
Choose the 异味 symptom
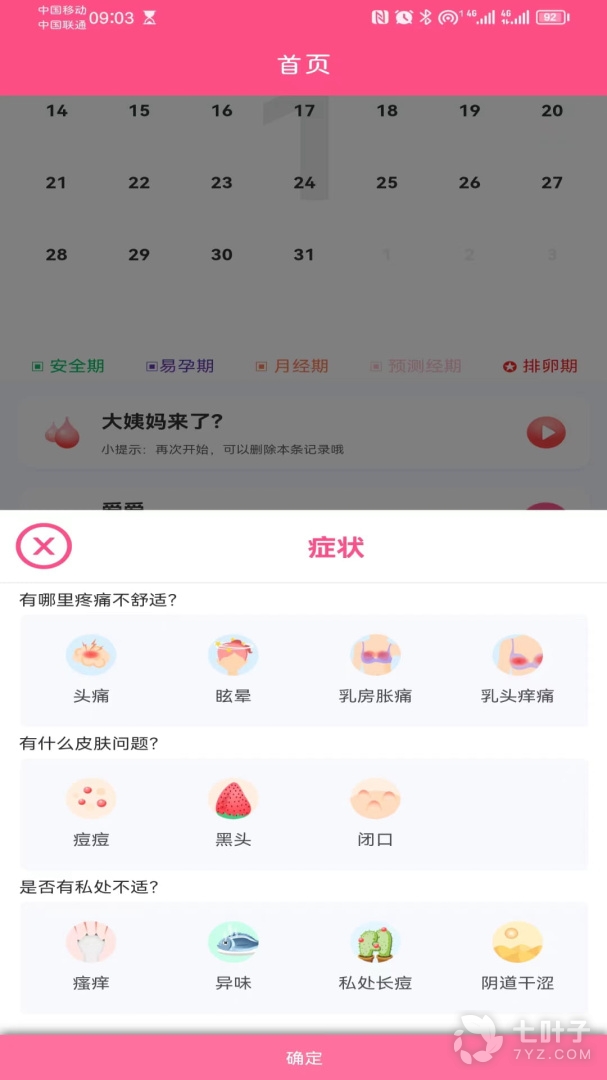(233, 955)
